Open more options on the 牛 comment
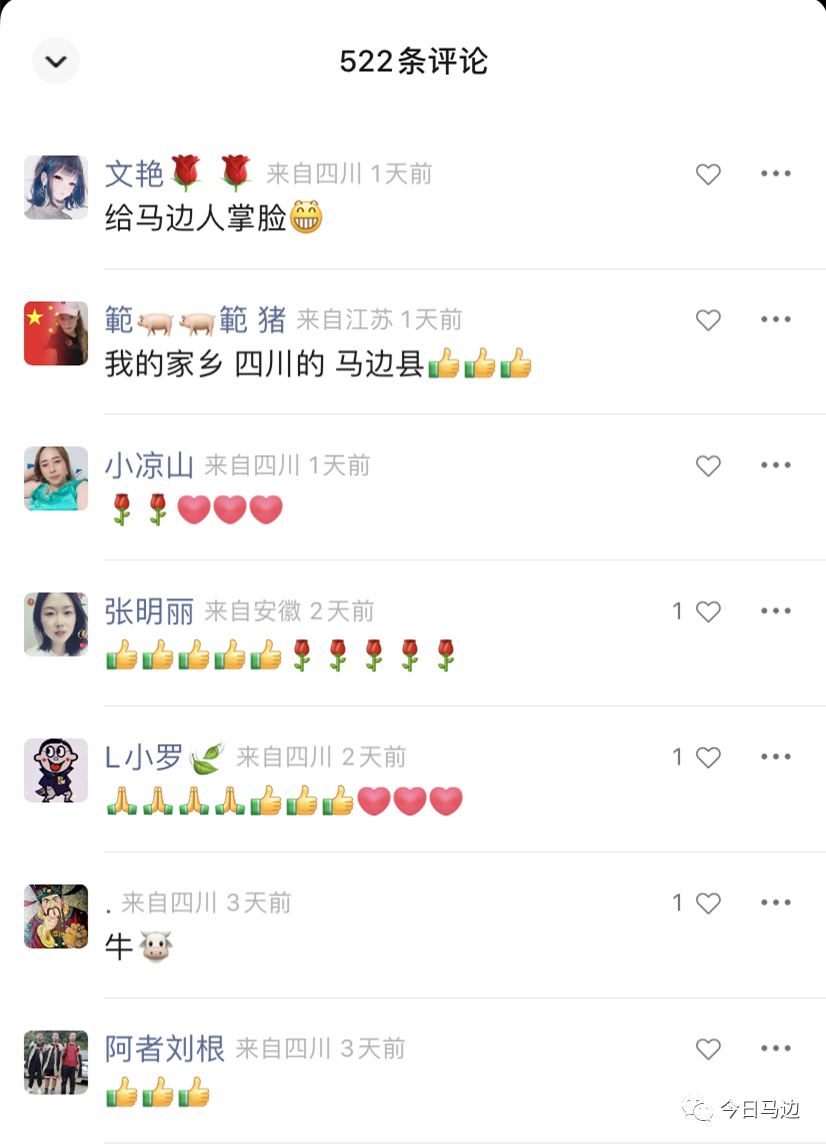The width and height of the screenshot is (826, 1145). (776, 904)
